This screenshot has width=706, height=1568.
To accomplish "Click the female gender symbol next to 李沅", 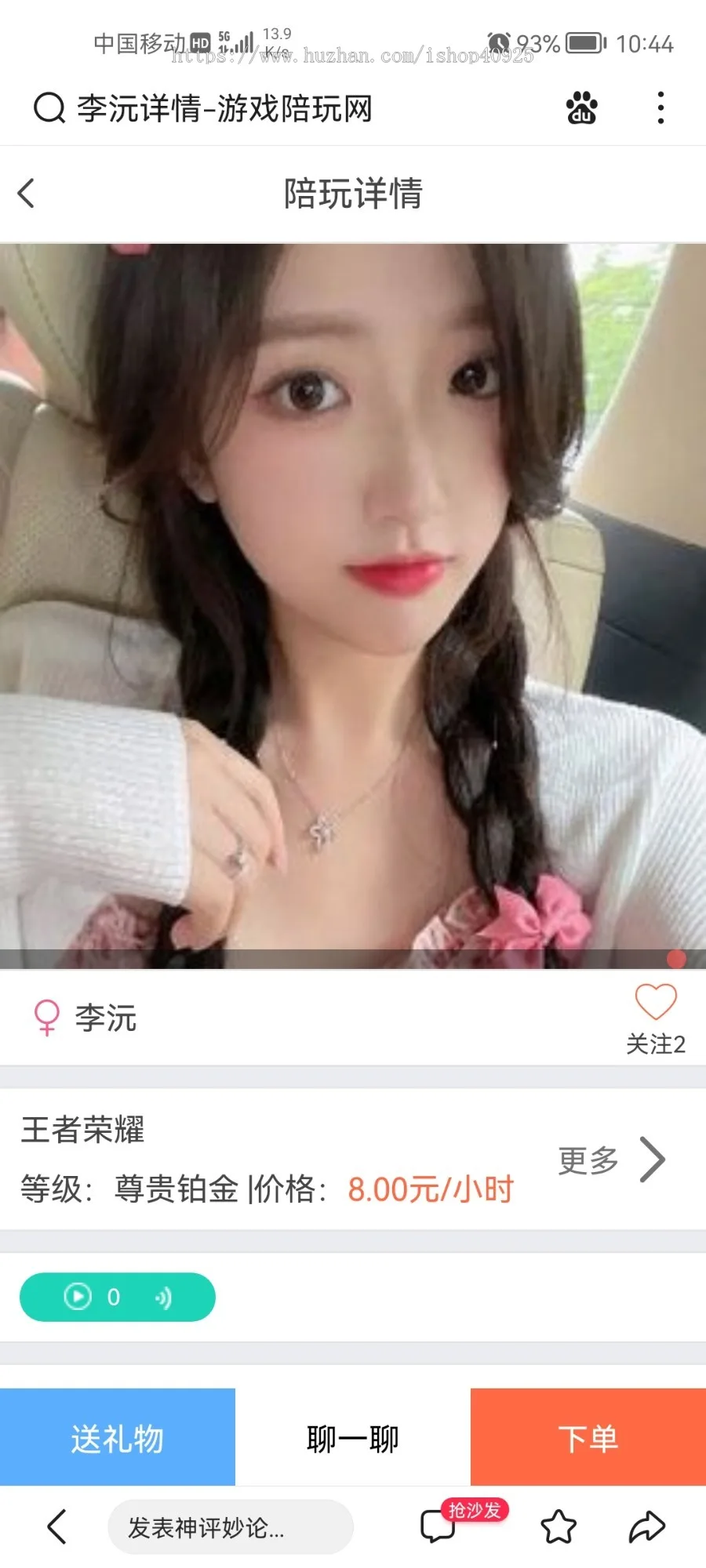I will pyautogui.click(x=45, y=1017).
